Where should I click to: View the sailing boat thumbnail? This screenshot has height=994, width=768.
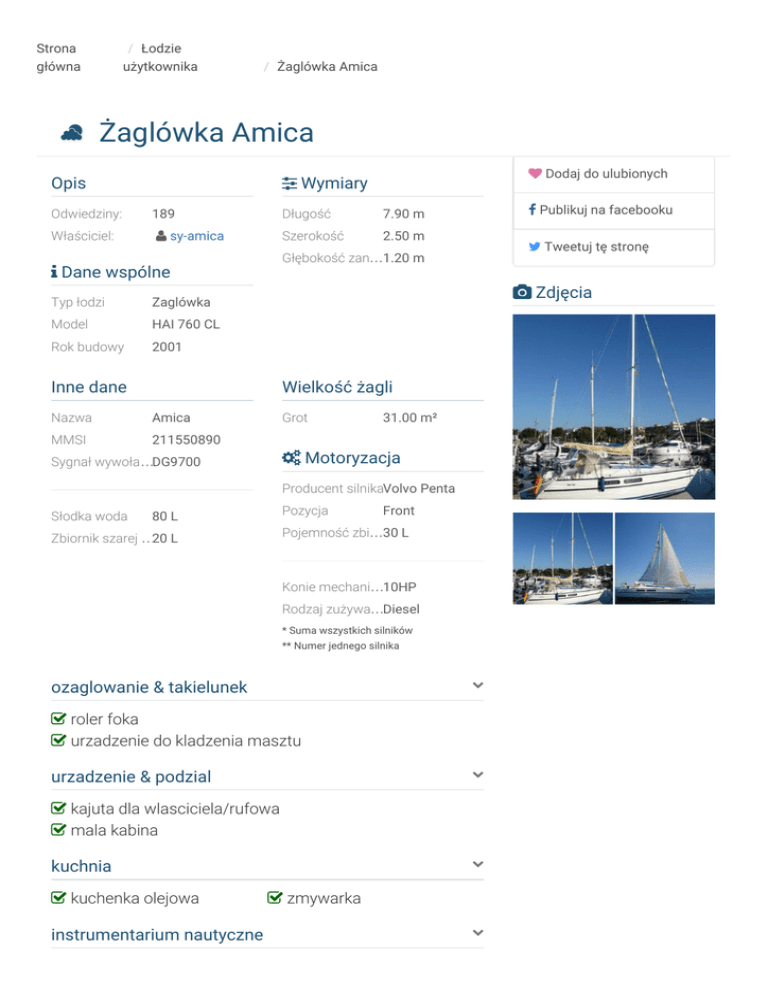click(665, 558)
